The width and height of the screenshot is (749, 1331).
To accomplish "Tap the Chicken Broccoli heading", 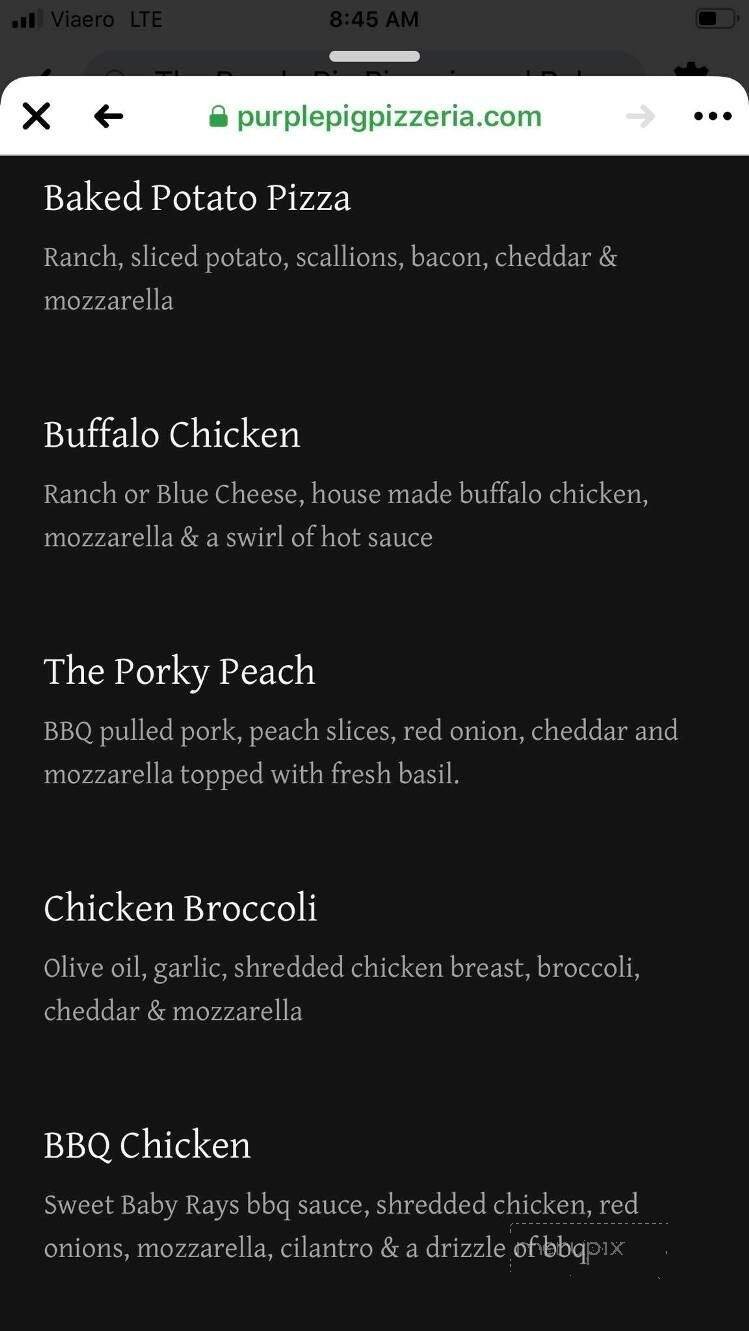I will pyautogui.click(x=180, y=908).
